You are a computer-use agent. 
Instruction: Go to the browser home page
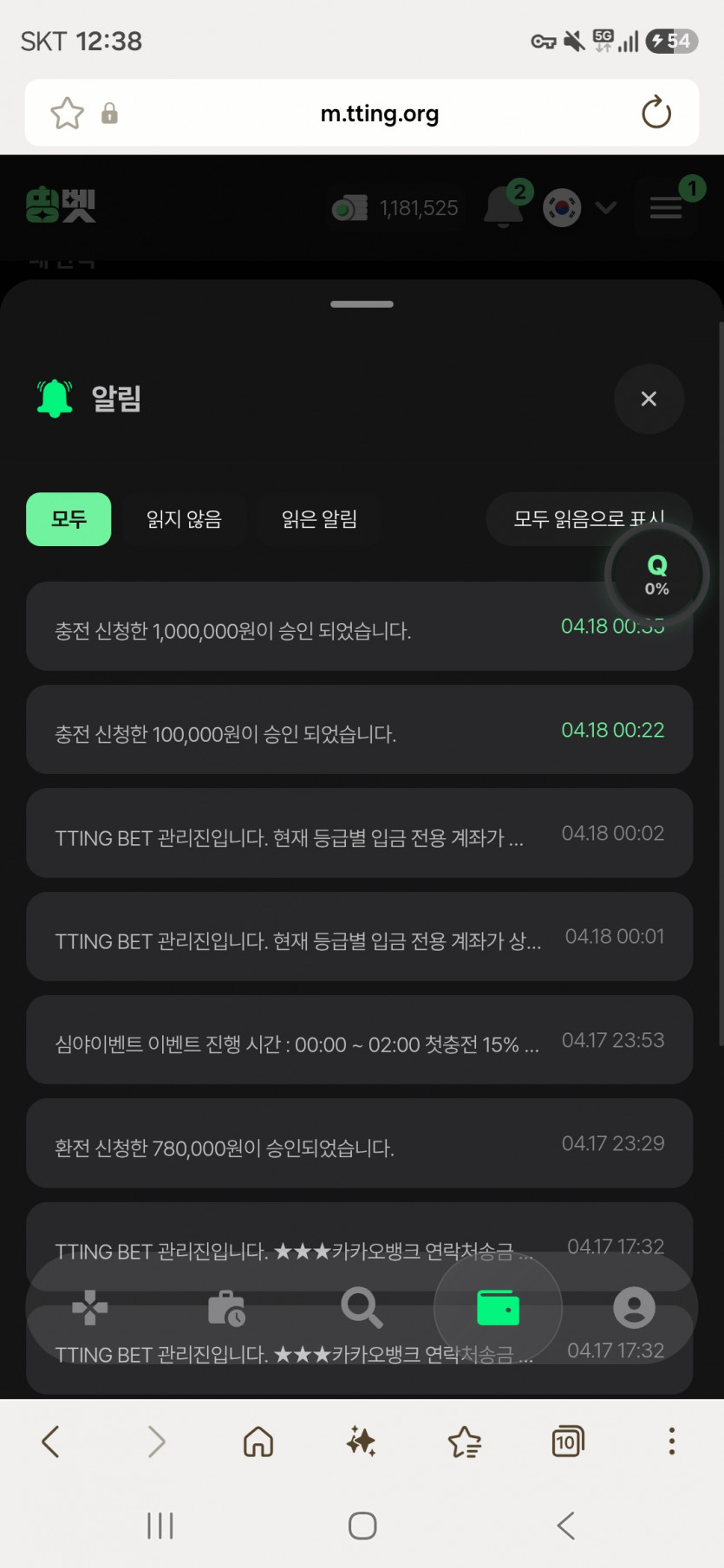tap(258, 1441)
